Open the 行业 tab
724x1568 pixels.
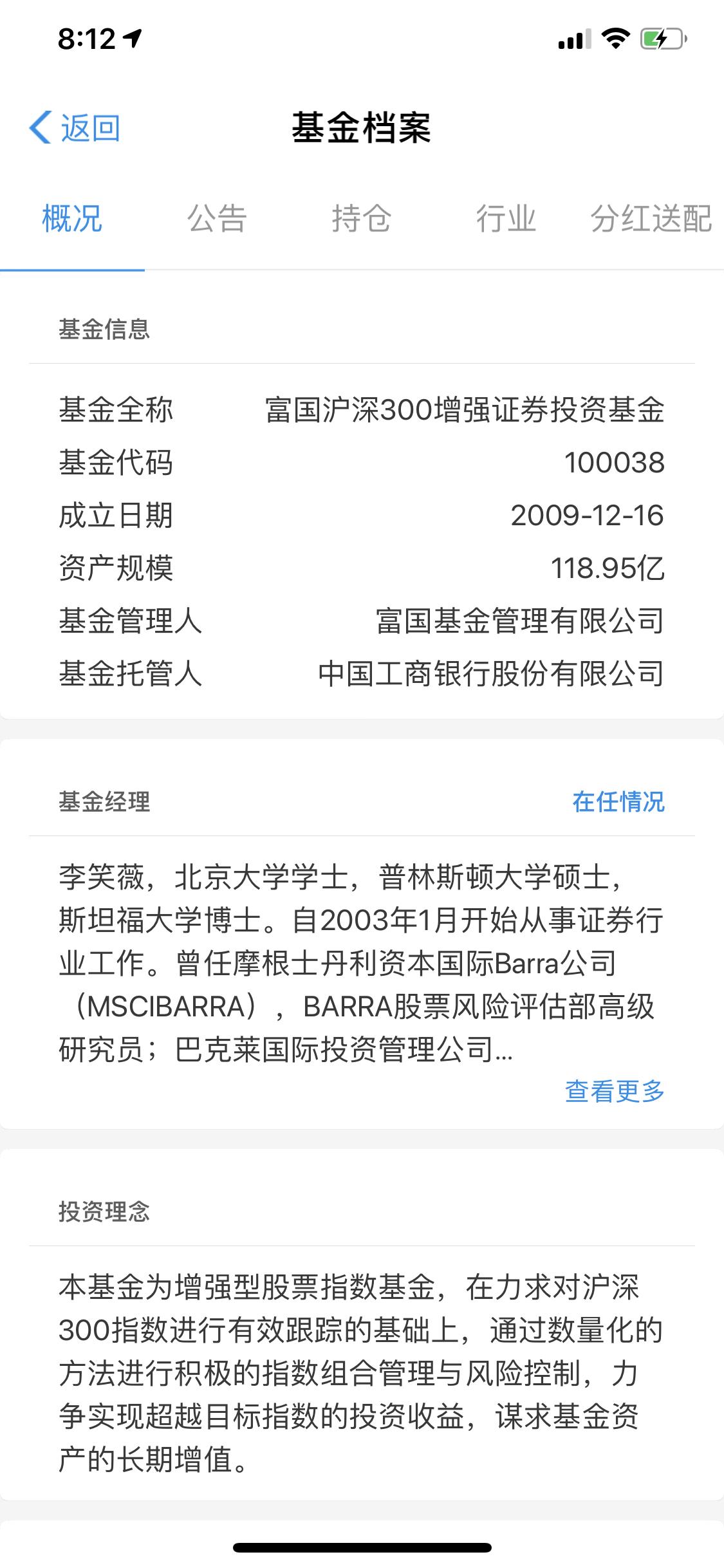(507, 219)
